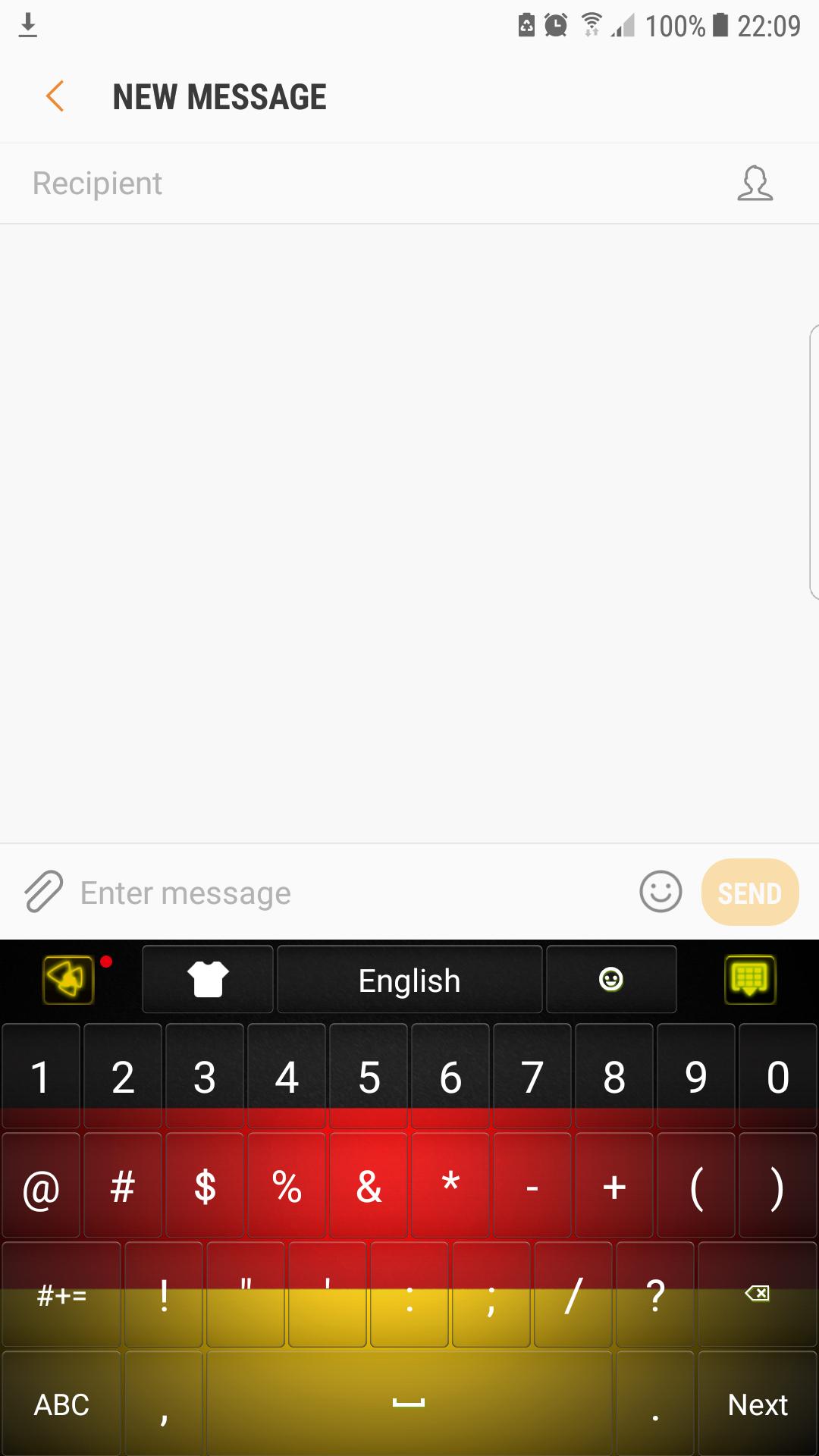Tap the SEND button
The image size is (819, 1456).
pyautogui.click(x=749, y=892)
